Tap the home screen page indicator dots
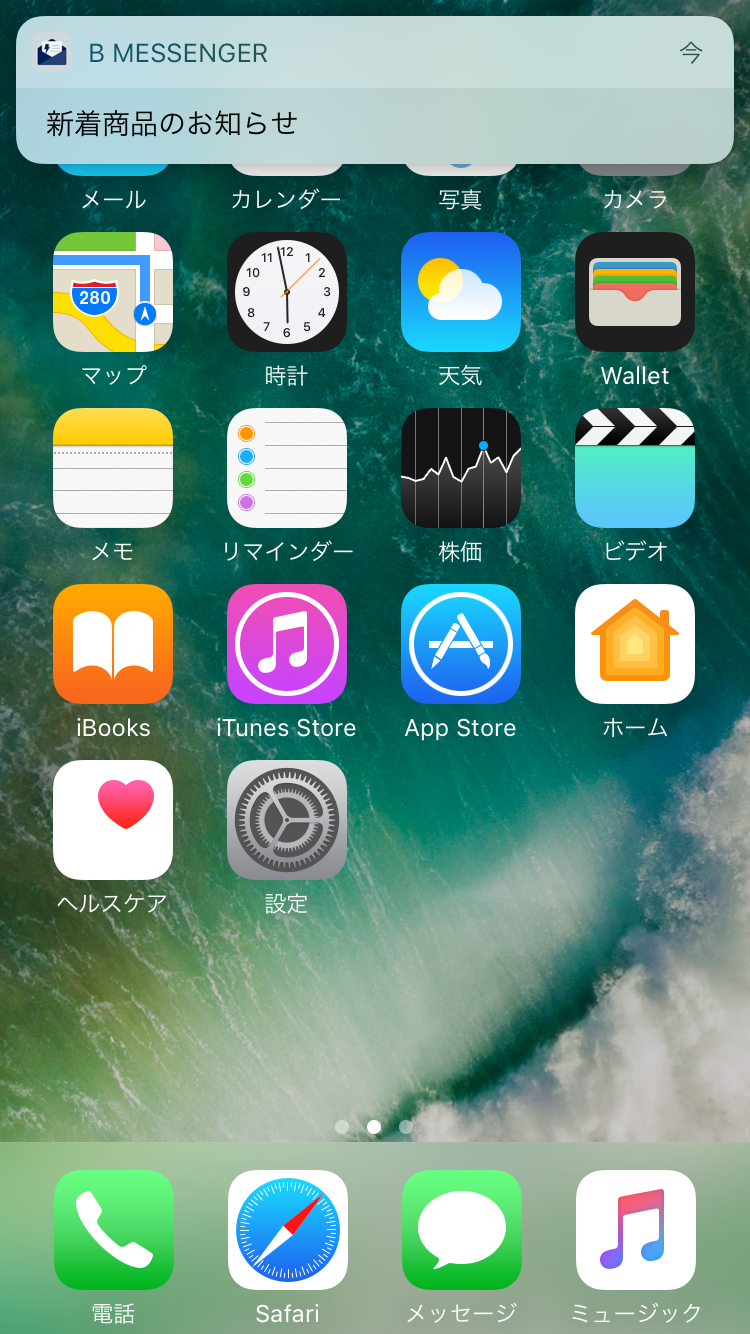The width and height of the screenshot is (750, 1334). point(374,1127)
